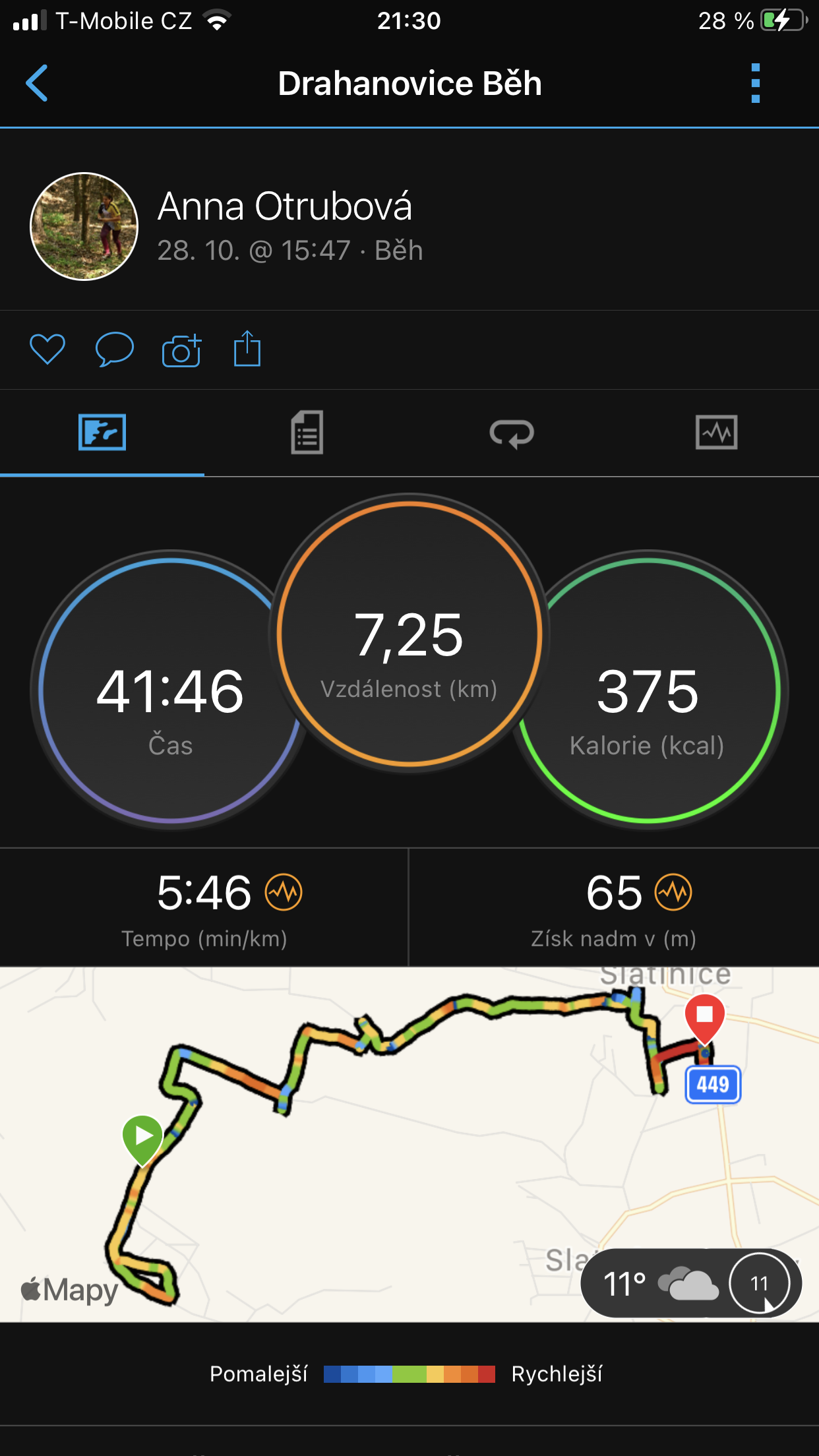
Task: Like this activity with the heart icon
Action: coord(47,349)
